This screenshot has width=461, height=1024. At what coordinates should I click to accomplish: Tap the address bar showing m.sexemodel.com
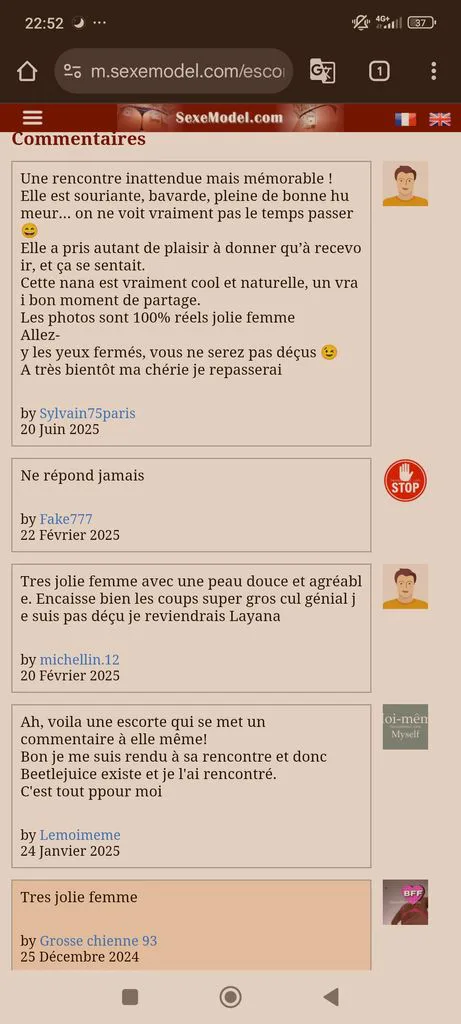point(174,71)
